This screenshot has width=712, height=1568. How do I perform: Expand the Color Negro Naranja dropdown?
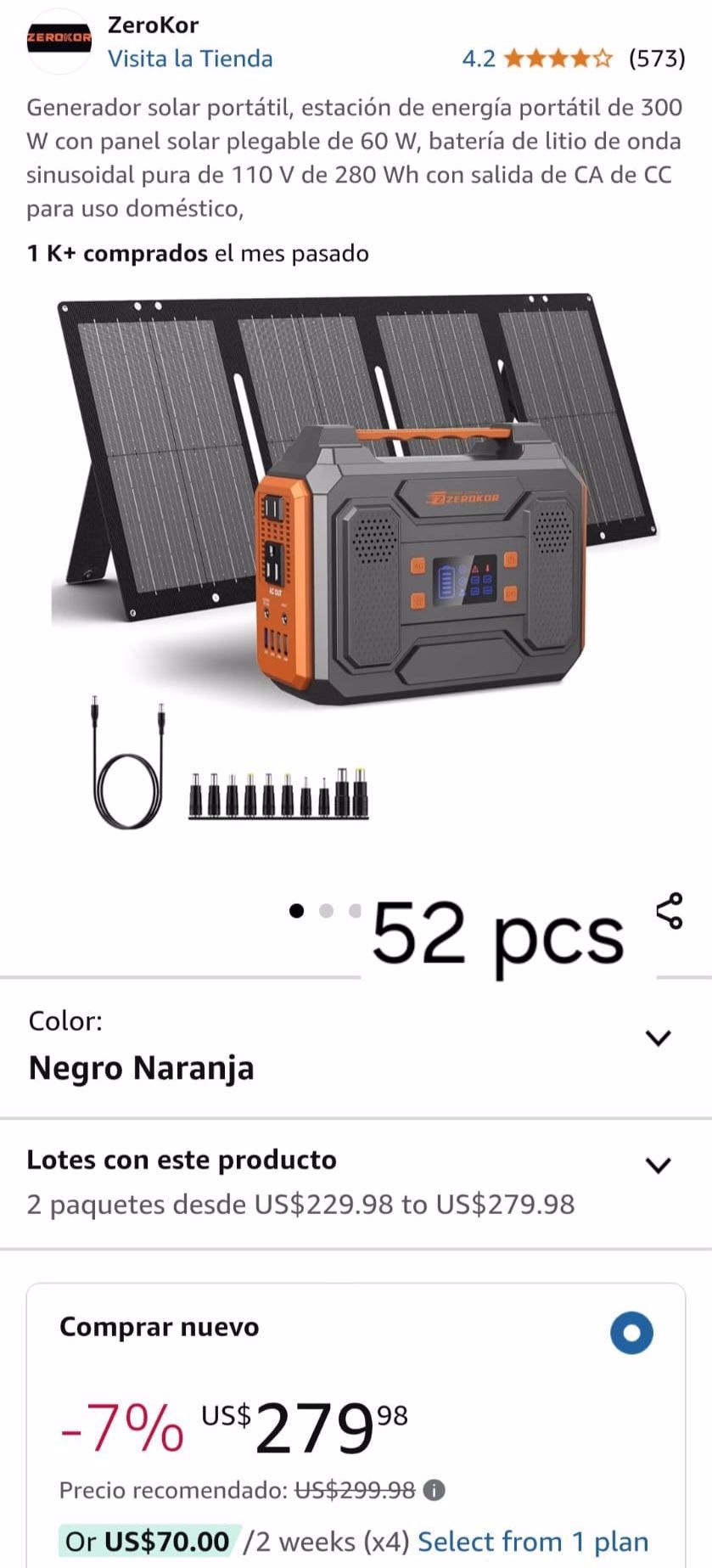tap(356, 1048)
